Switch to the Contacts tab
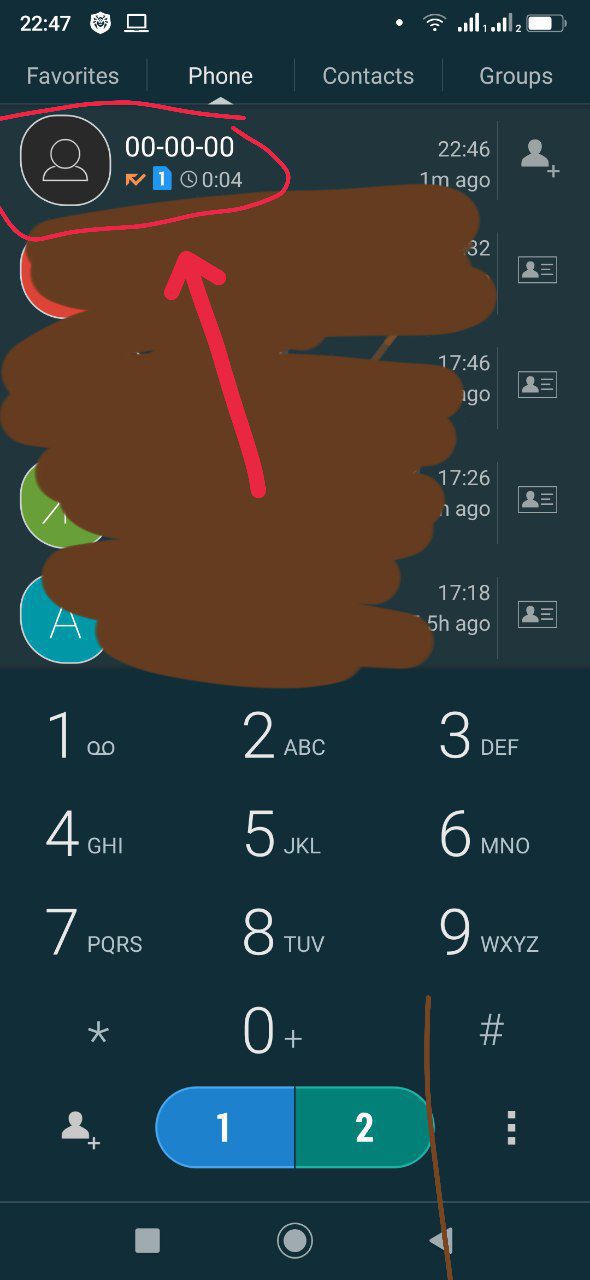Image resolution: width=590 pixels, height=1280 pixels. point(368,76)
